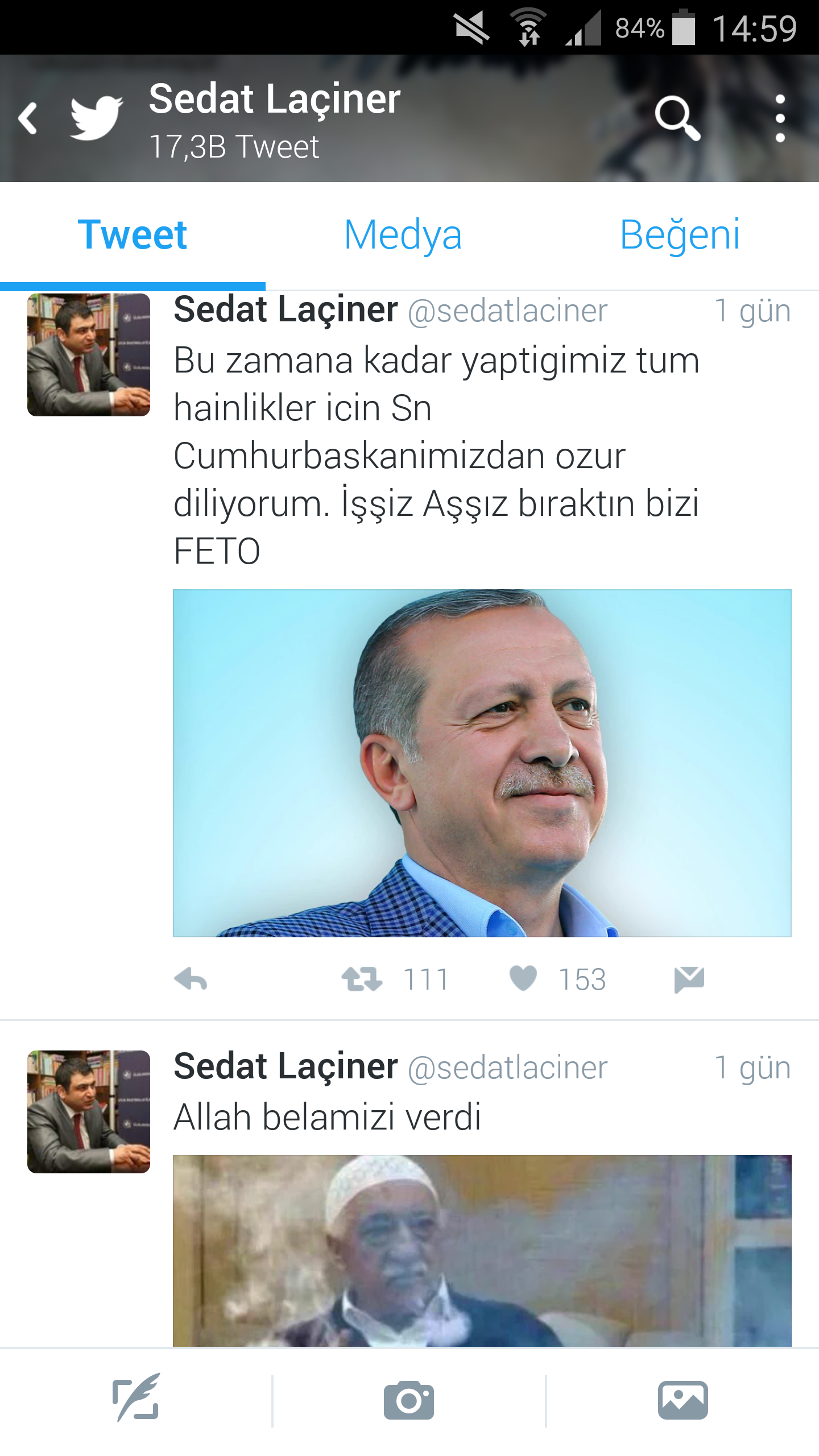Switch to the Medya tab
Image resolution: width=819 pixels, height=1456 pixels.
tap(403, 235)
